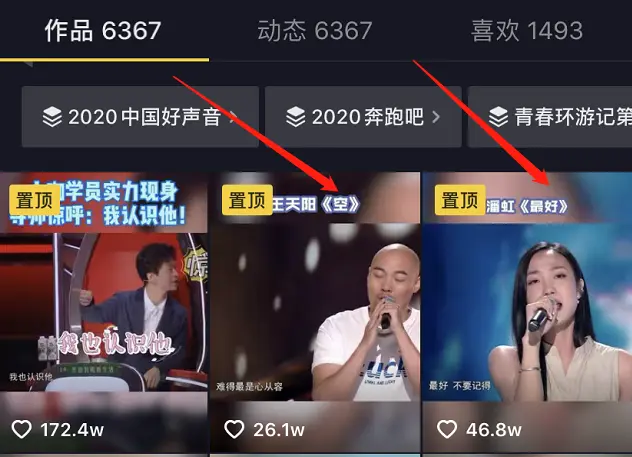Open the 青春环游记 collection chip
Viewport: 632px width, 457px height.
pos(550,117)
